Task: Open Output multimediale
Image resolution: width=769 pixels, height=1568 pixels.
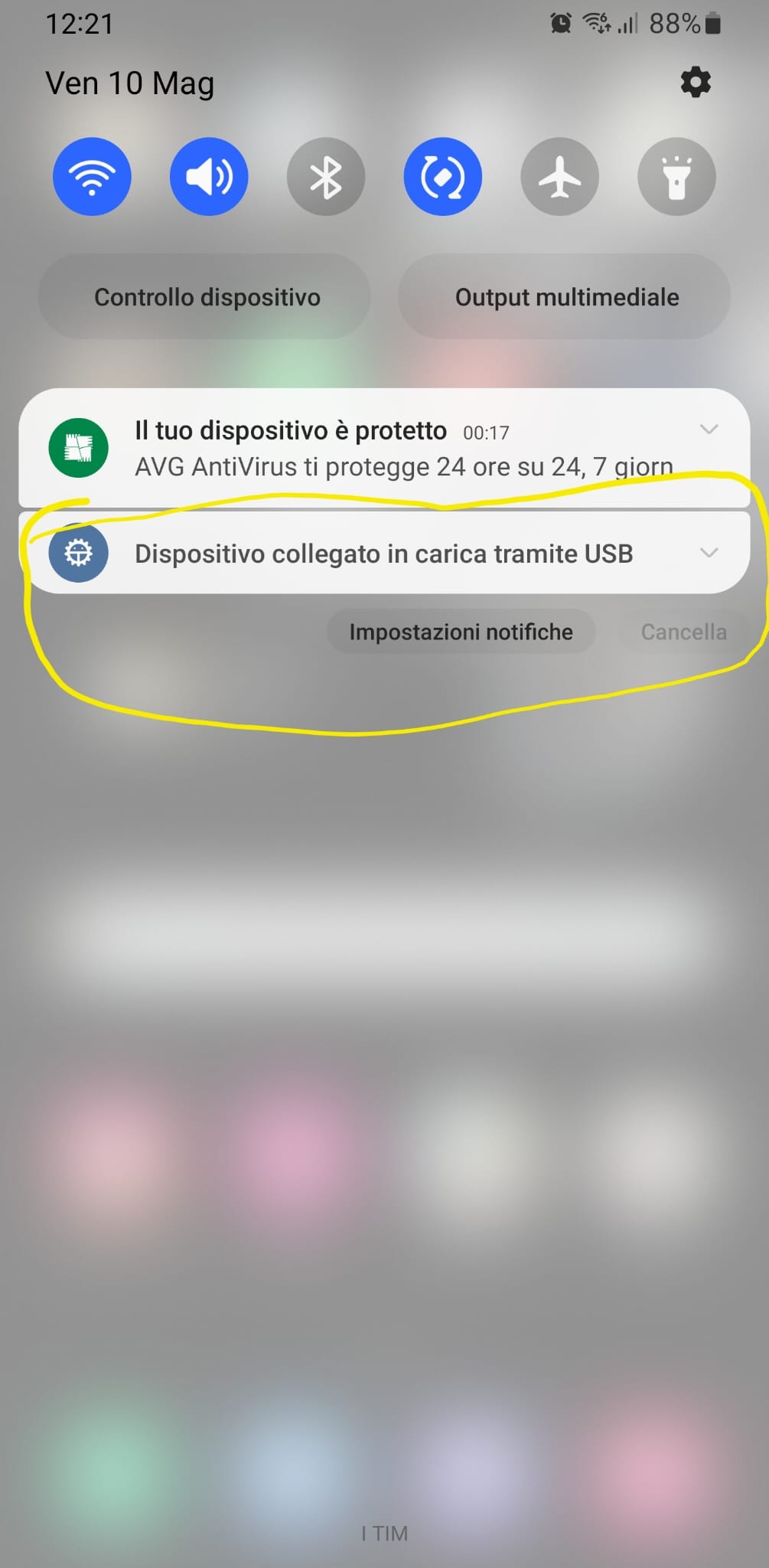Action: (x=565, y=297)
